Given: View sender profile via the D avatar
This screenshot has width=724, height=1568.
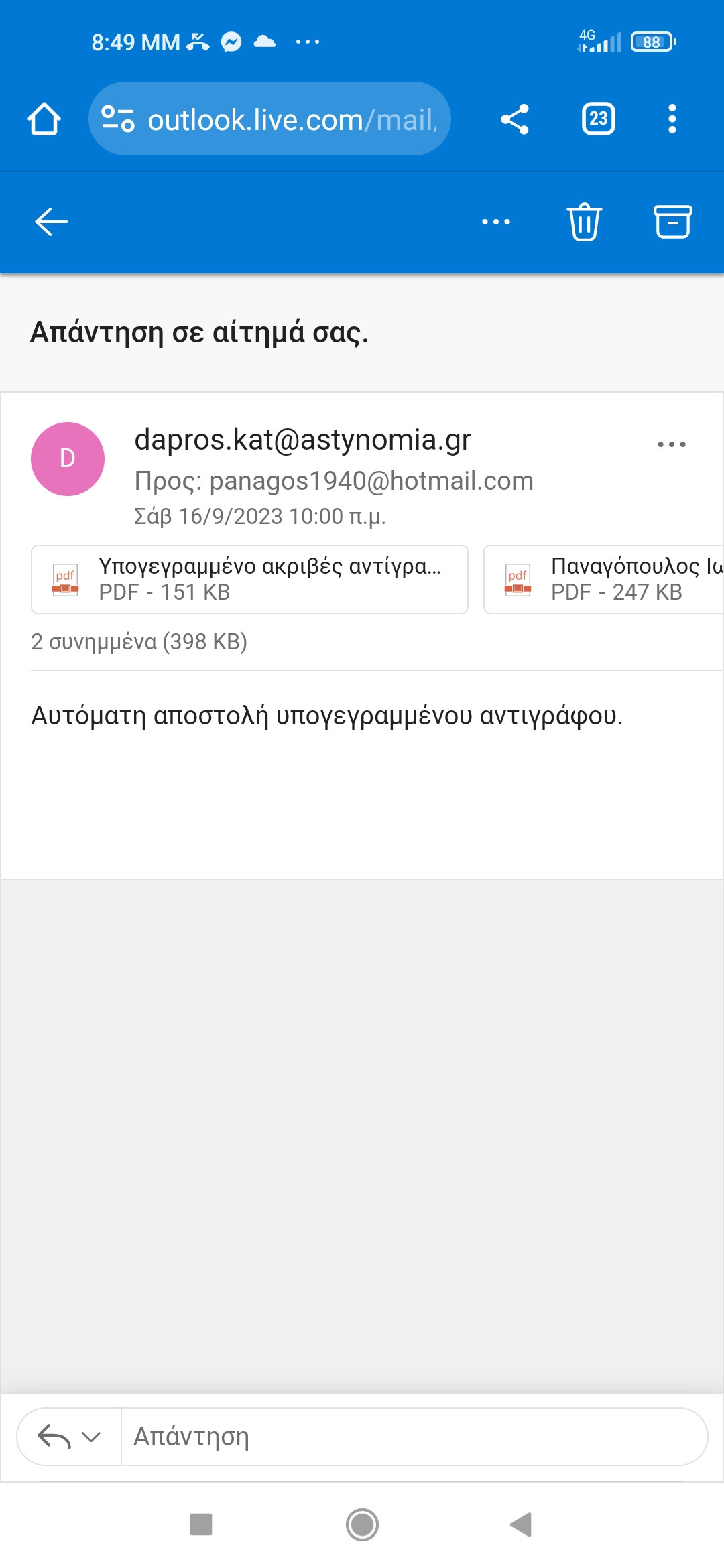Looking at the screenshot, I should [68, 459].
